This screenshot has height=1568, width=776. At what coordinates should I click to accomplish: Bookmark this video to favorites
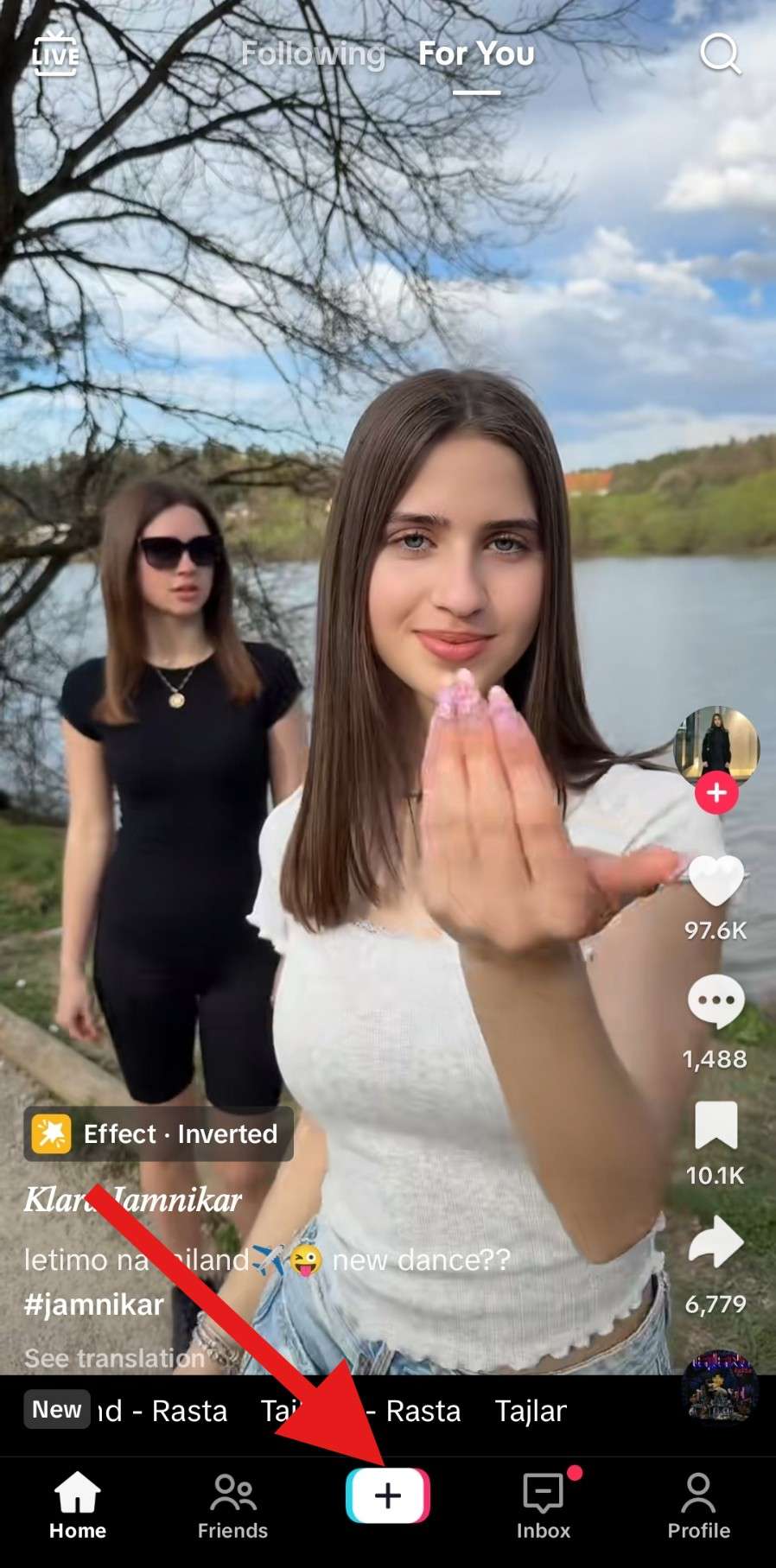716,1126
